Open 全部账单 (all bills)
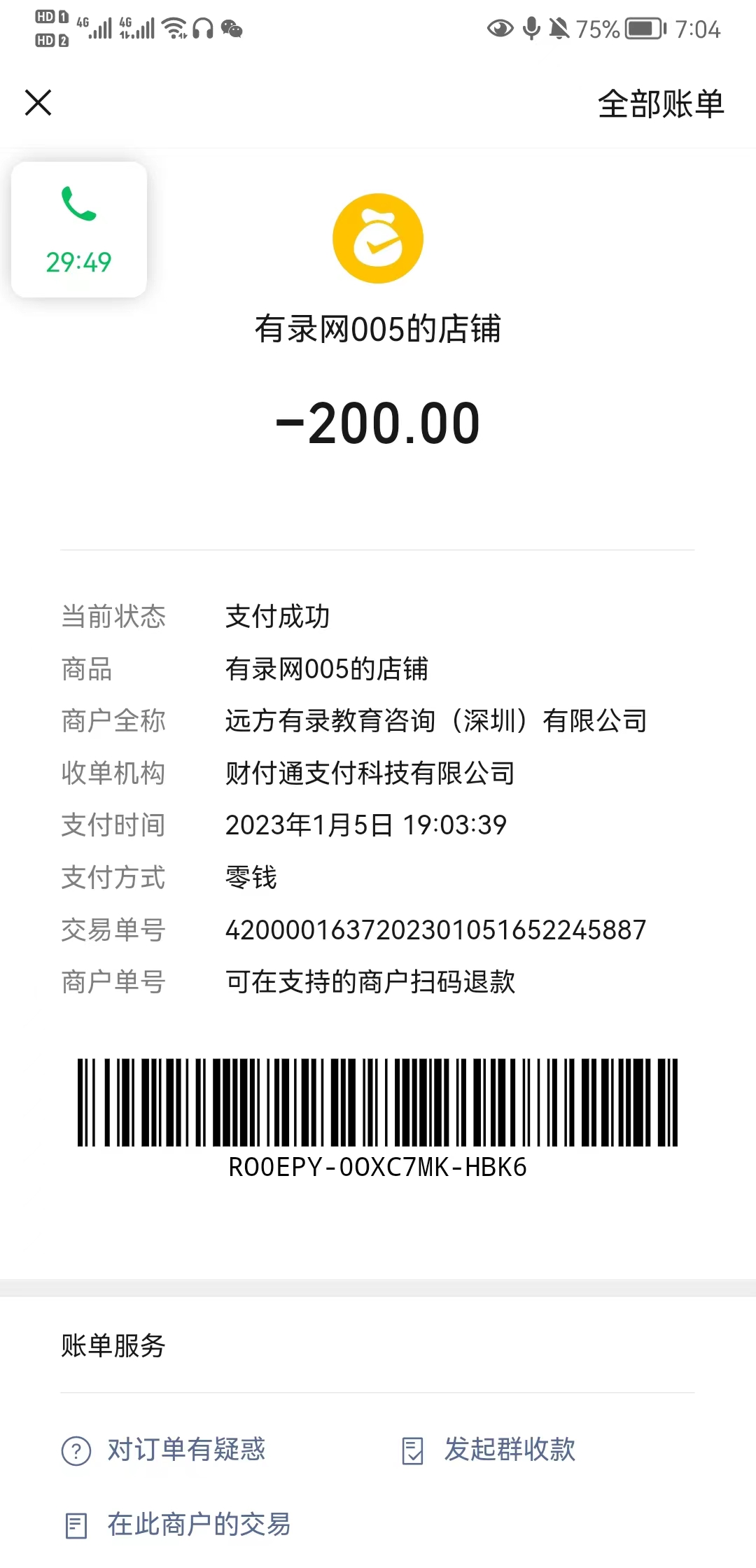The image size is (756, 1568). [x=660, y=104]
